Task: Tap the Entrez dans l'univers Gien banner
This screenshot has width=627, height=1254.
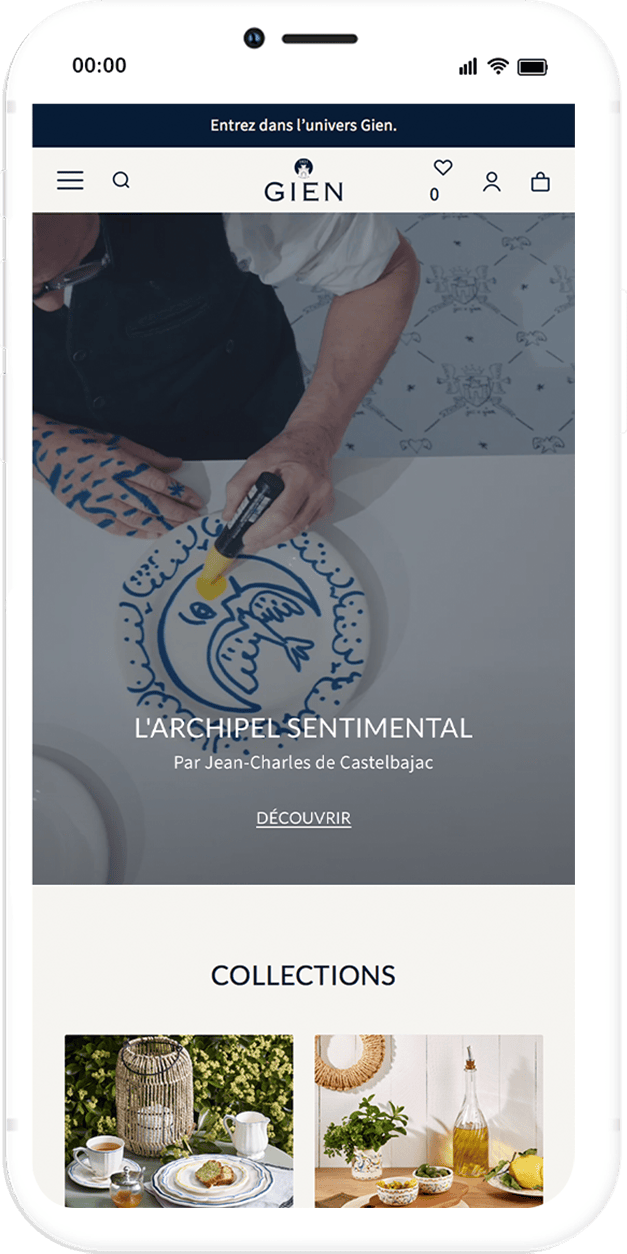Action: [303, 126]
